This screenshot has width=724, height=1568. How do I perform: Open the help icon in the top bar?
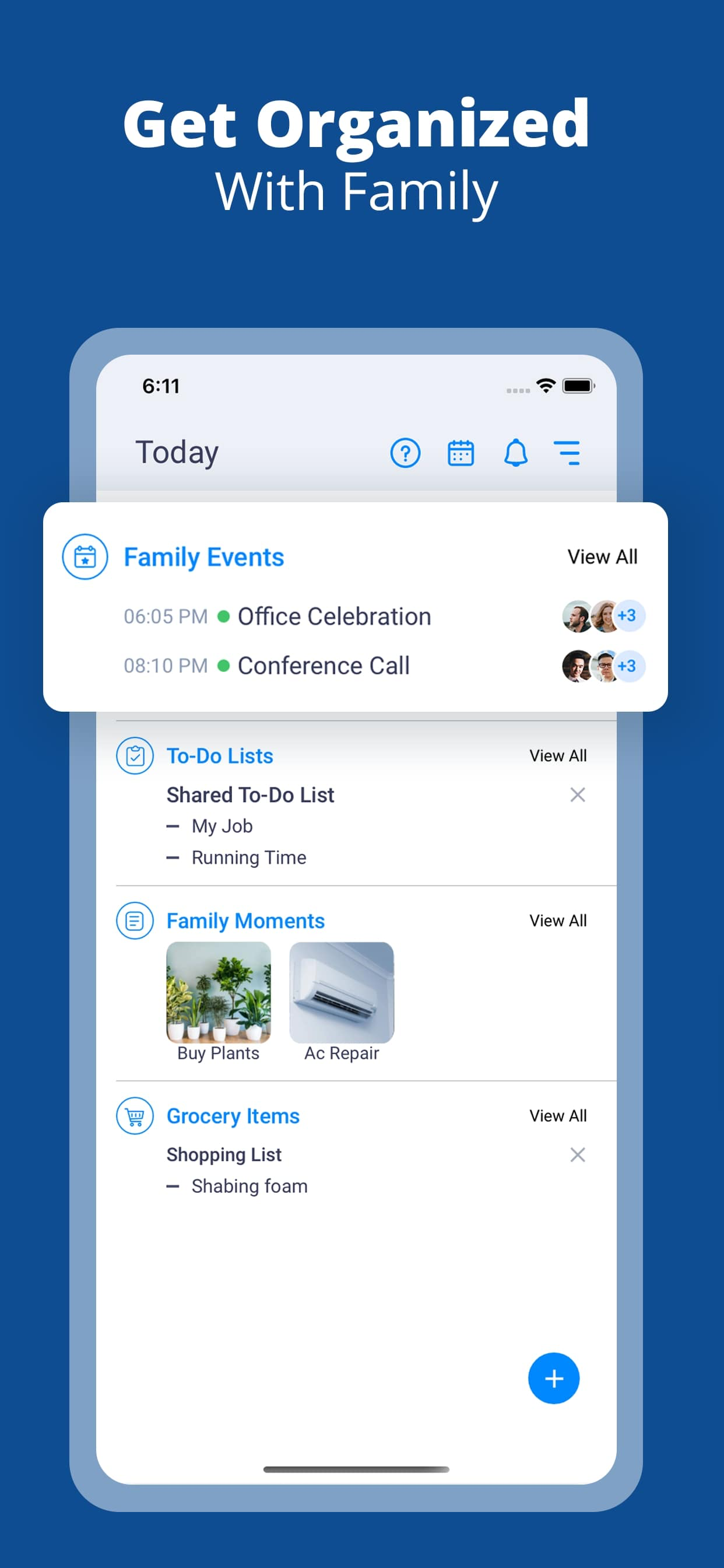[405, 452]
